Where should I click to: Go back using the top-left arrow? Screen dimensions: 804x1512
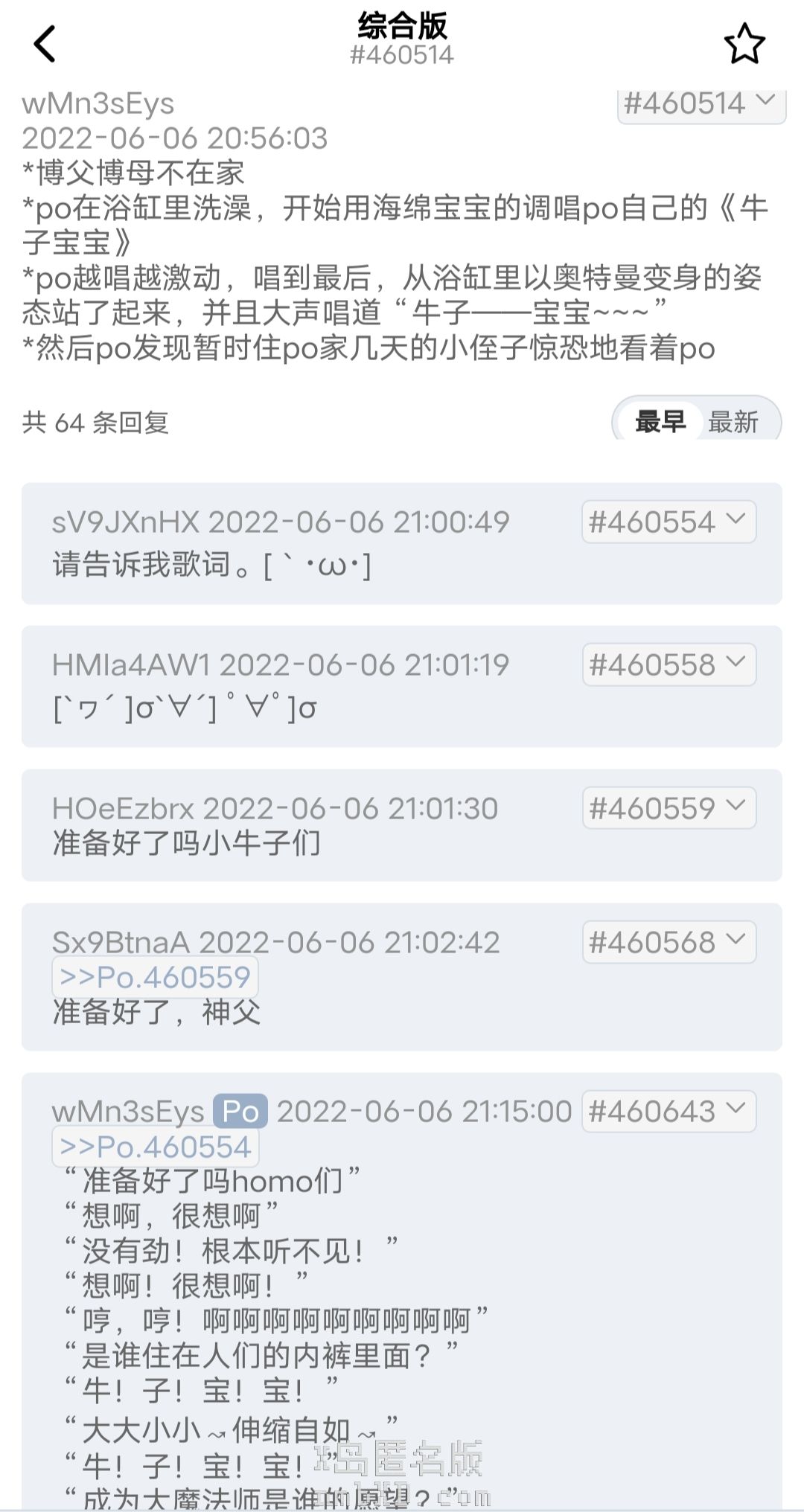pos(45,44)
